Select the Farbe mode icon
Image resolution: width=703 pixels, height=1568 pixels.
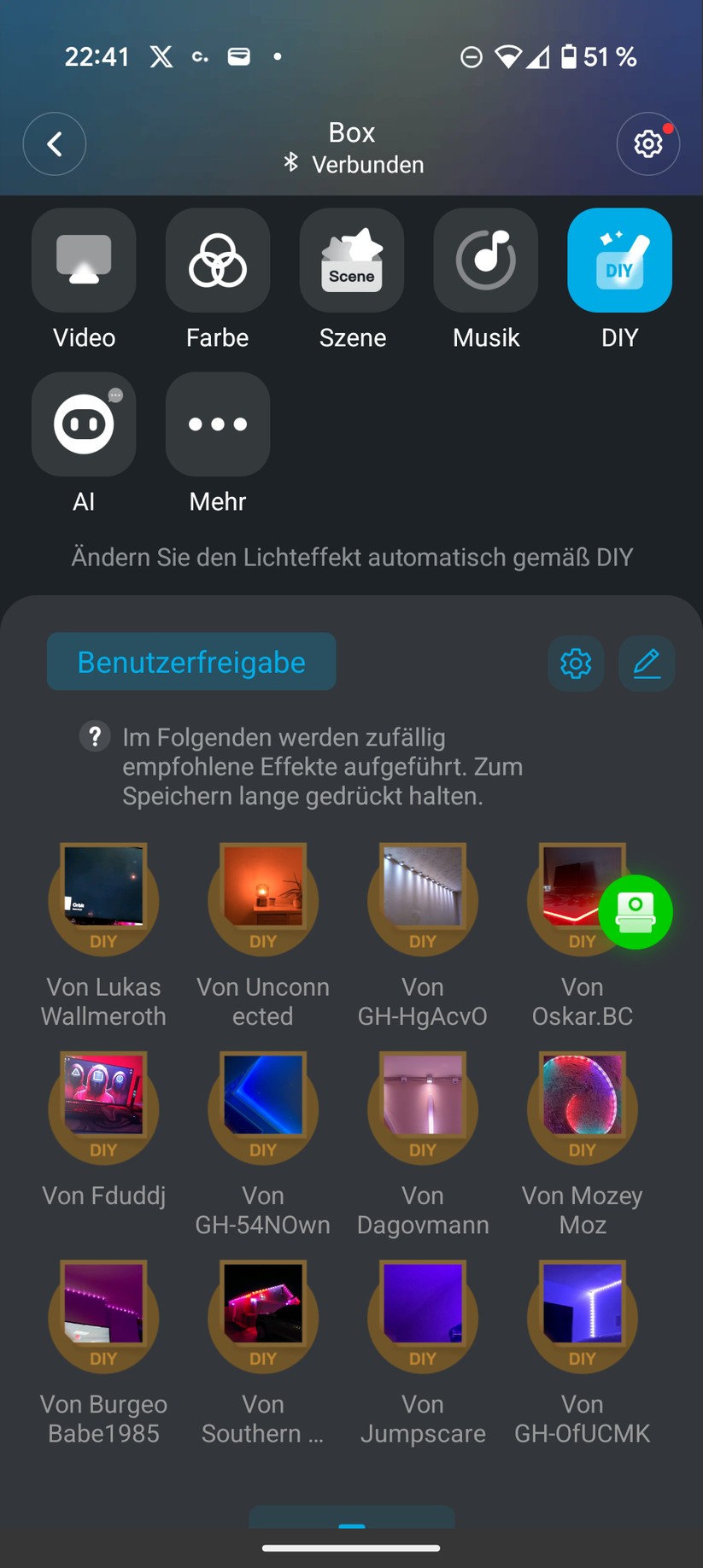coord(217,260)
